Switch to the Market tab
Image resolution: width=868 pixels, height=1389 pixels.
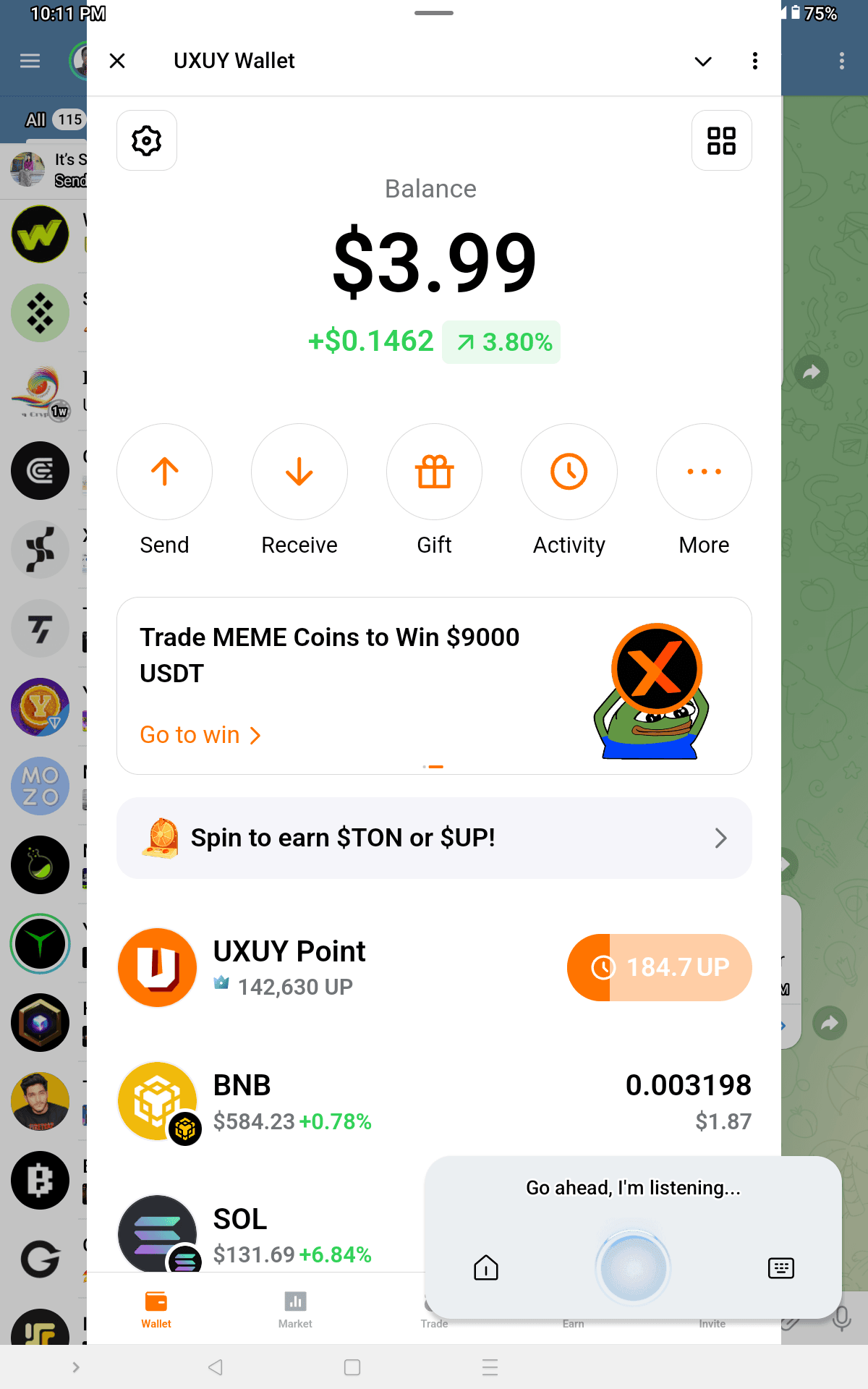click(295, 1309)
